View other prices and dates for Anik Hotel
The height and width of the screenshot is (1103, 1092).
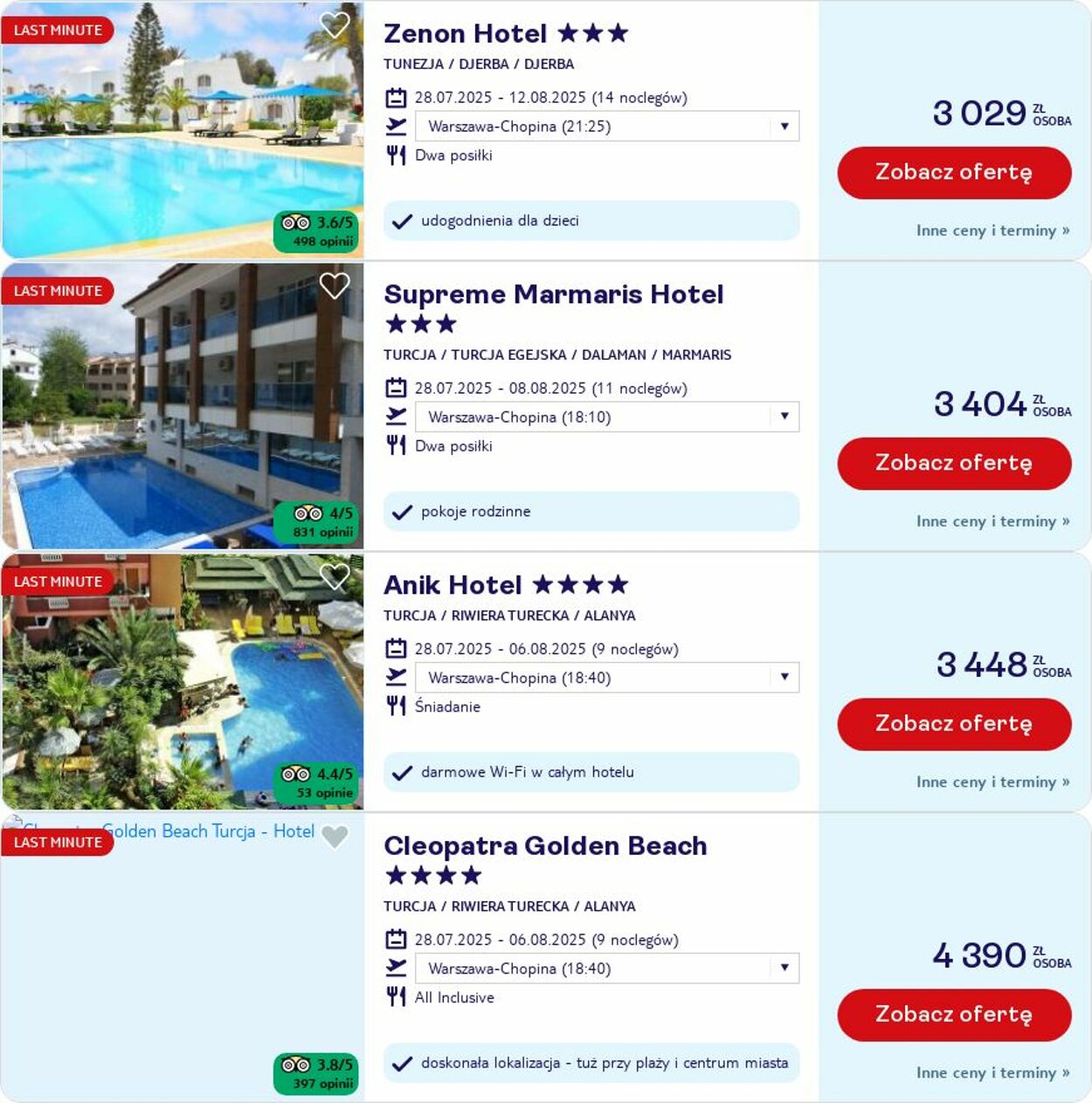click(x=992, y=782)
